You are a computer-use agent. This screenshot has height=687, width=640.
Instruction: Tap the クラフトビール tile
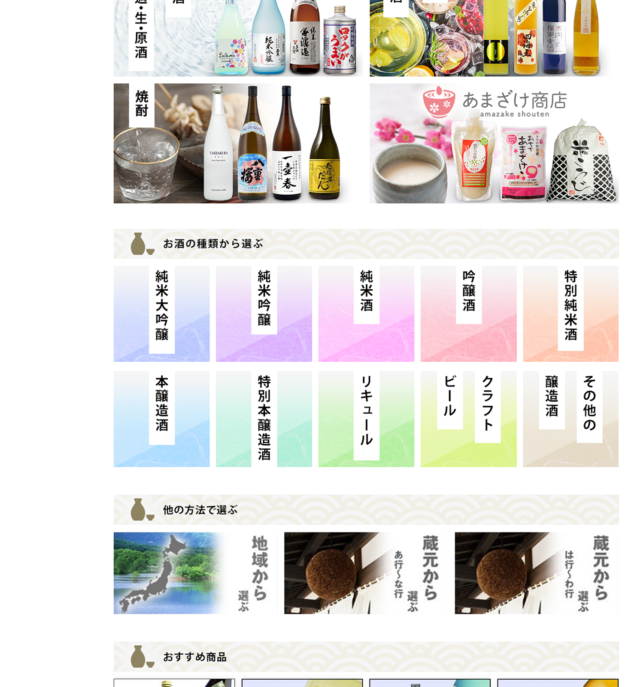[x=468, y=419]
